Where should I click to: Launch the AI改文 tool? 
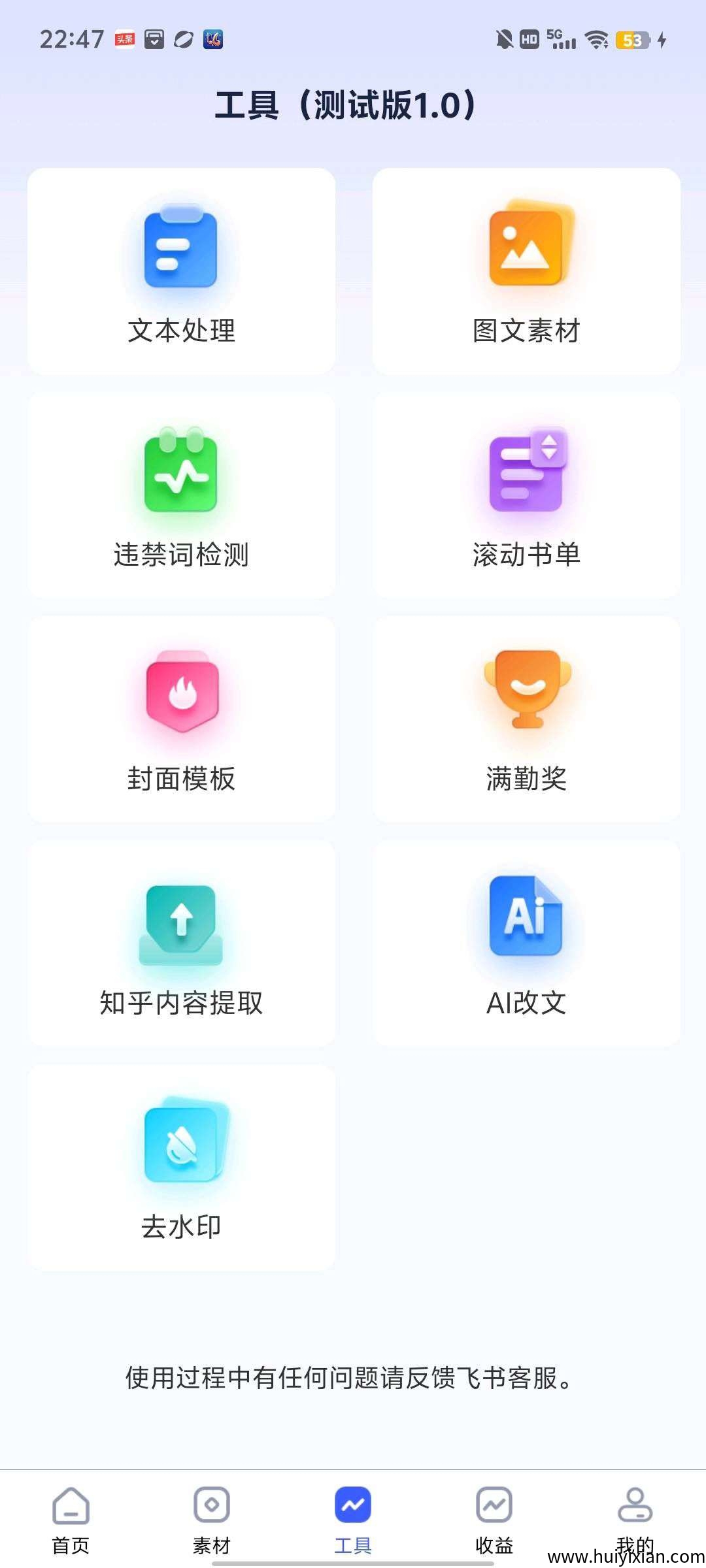[526, 943]
